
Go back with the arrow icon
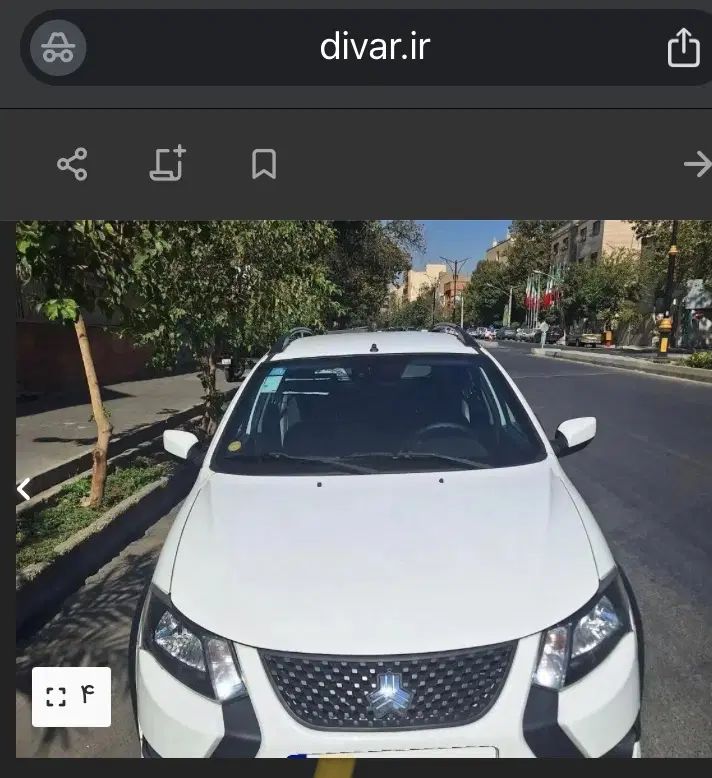pyautogui.click(x=695, y=164)
